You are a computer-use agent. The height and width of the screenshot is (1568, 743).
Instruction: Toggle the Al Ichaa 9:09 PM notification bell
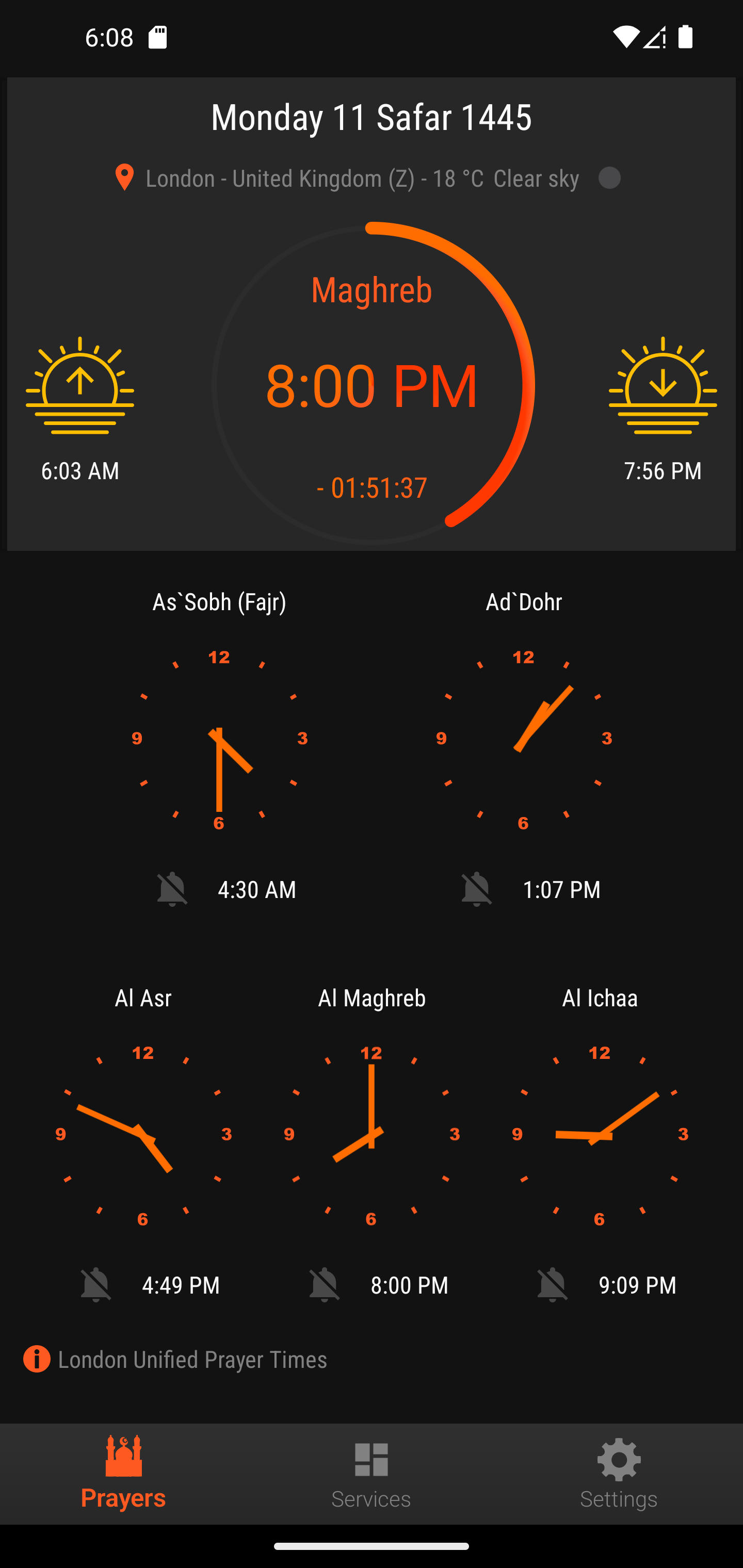tap(553, 1285)
